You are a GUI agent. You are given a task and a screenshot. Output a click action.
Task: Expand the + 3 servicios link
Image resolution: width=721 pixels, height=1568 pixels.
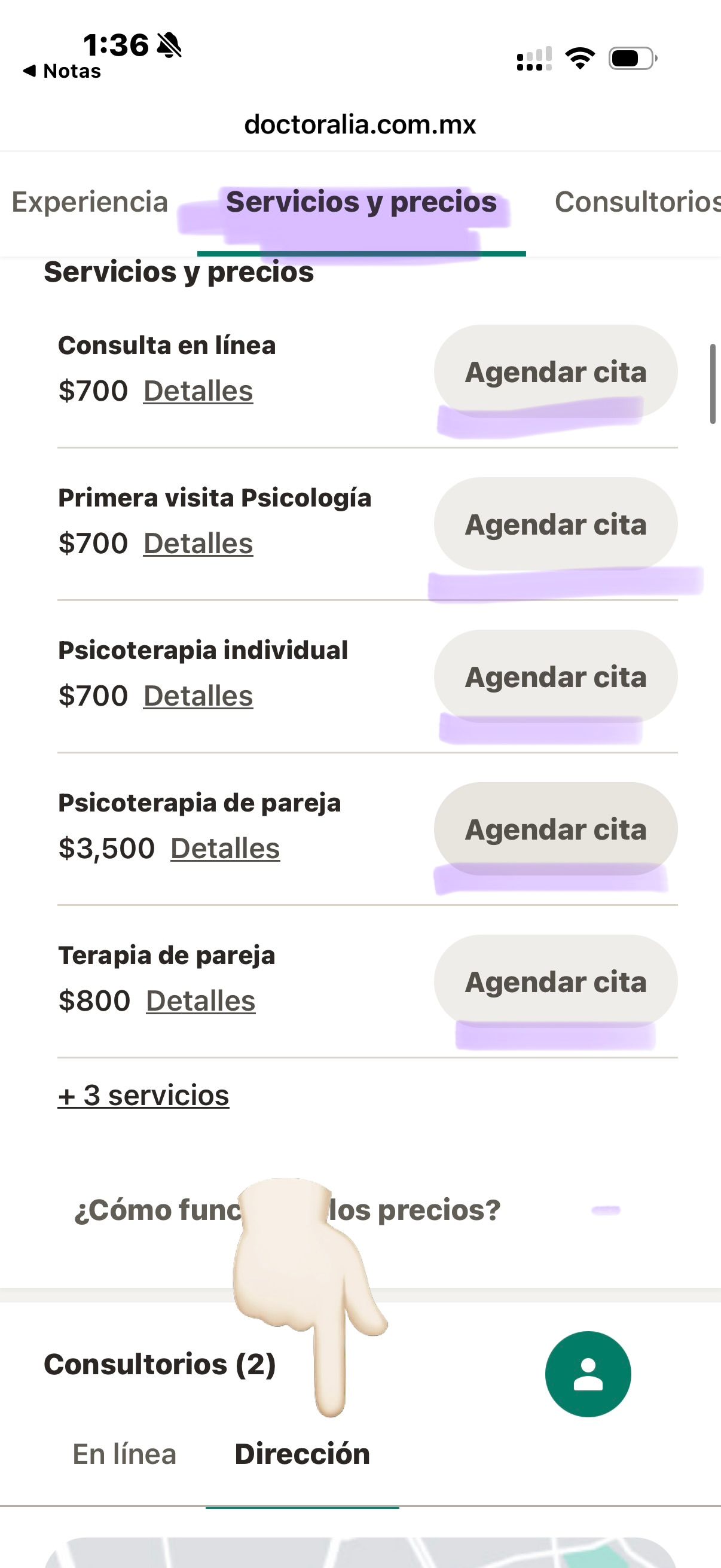(143, 1095)
